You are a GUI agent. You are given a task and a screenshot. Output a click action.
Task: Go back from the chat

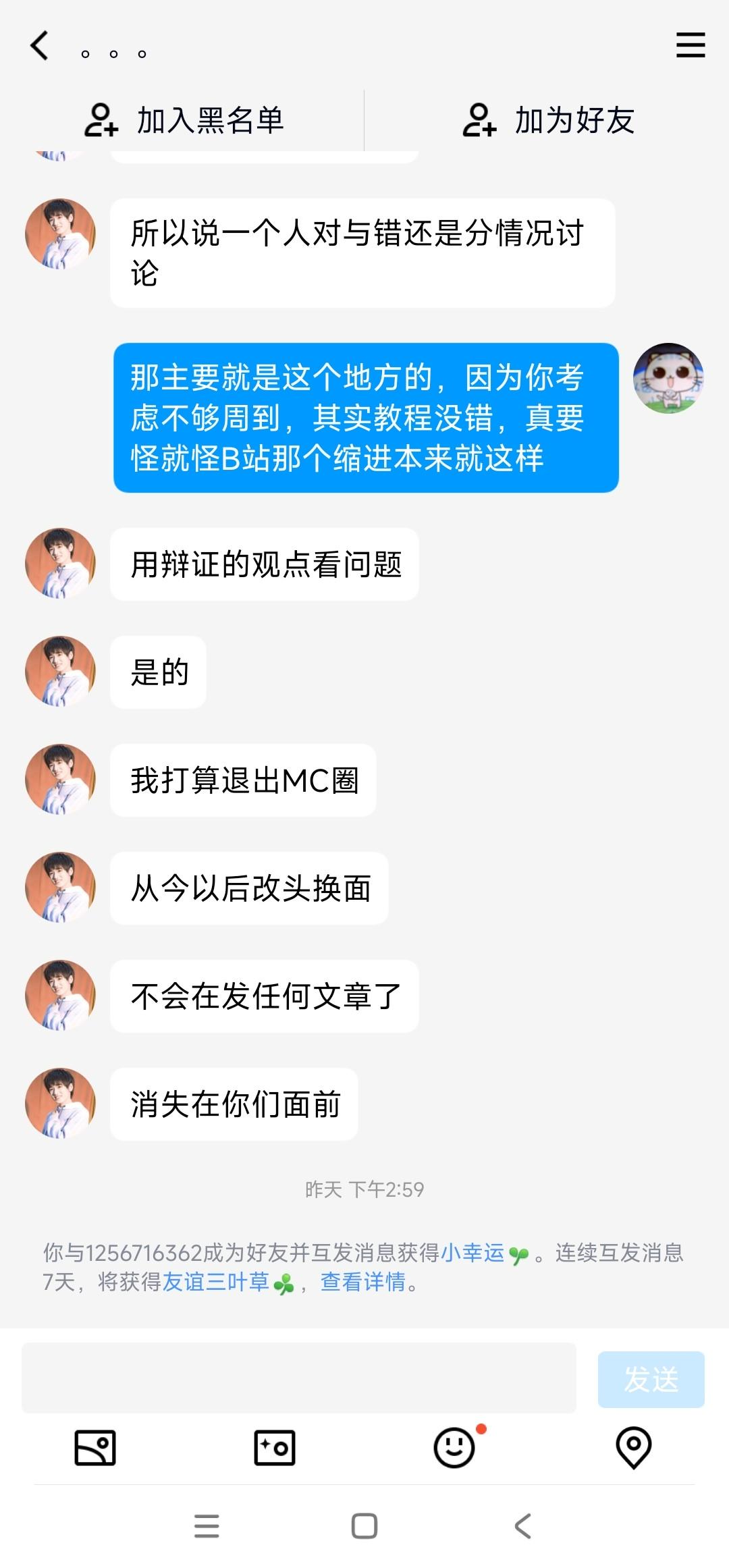click(40, 46)
